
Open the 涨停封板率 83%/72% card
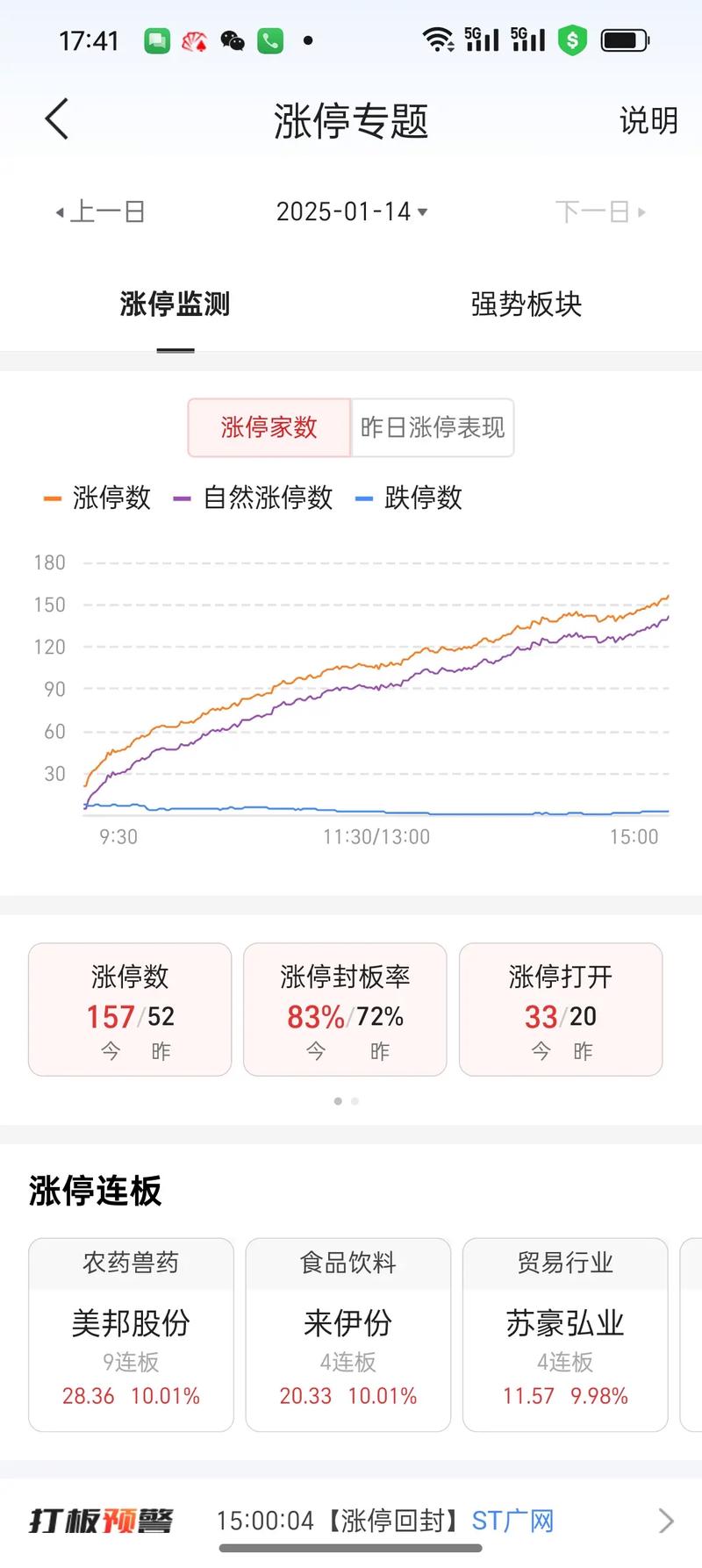pos(345,1009)
